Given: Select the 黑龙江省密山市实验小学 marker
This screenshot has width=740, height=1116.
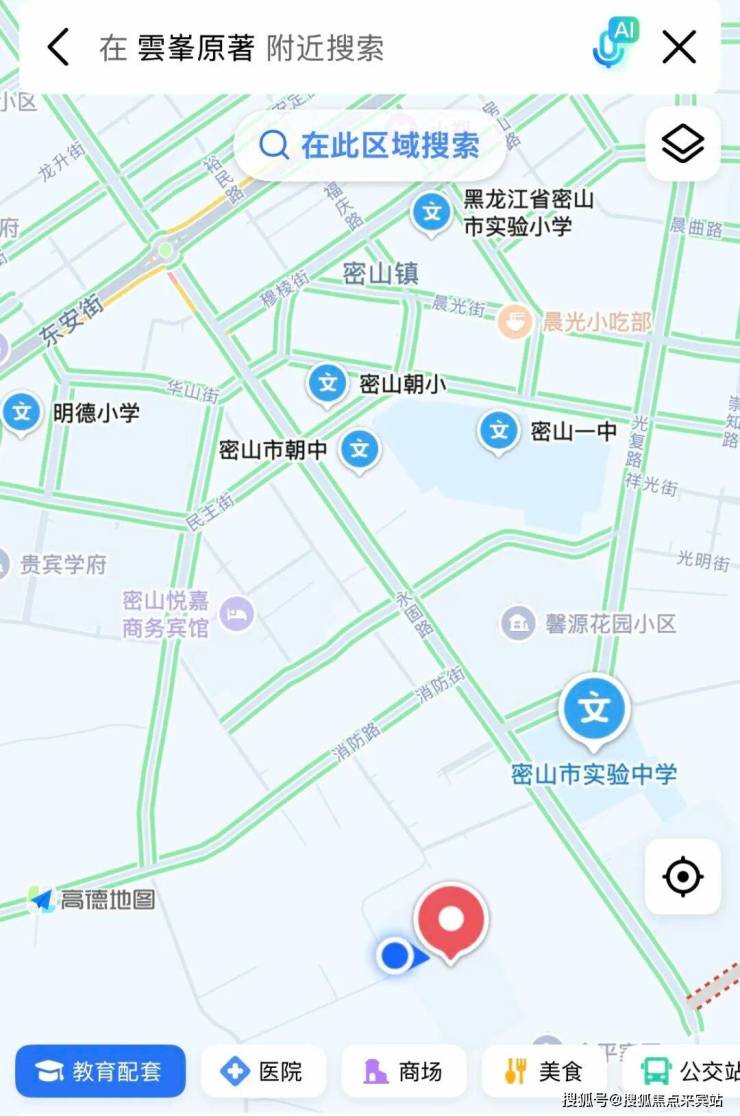Looking at the screenshot, I should (432, 213).
